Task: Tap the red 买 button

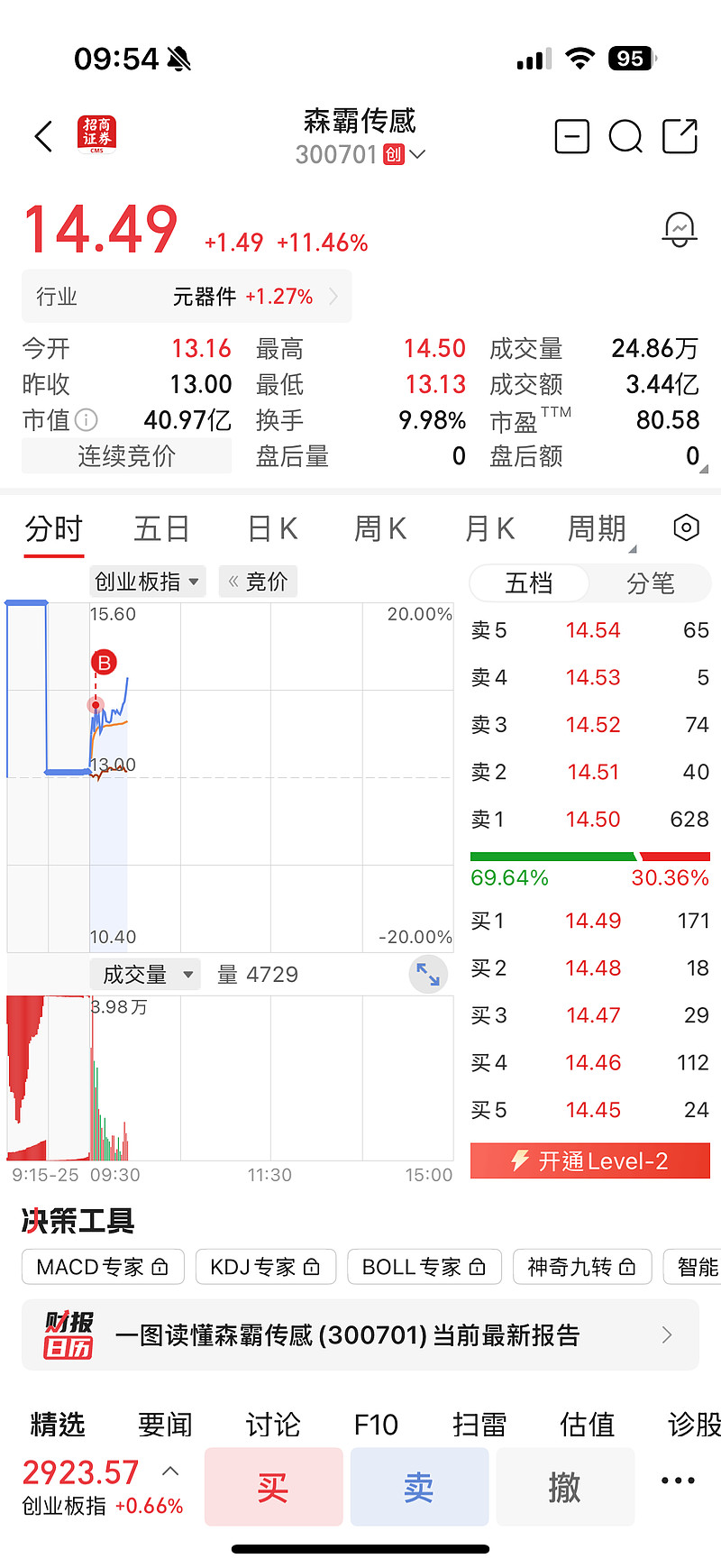Action: pyautogui.click(x=273, y=1487)
